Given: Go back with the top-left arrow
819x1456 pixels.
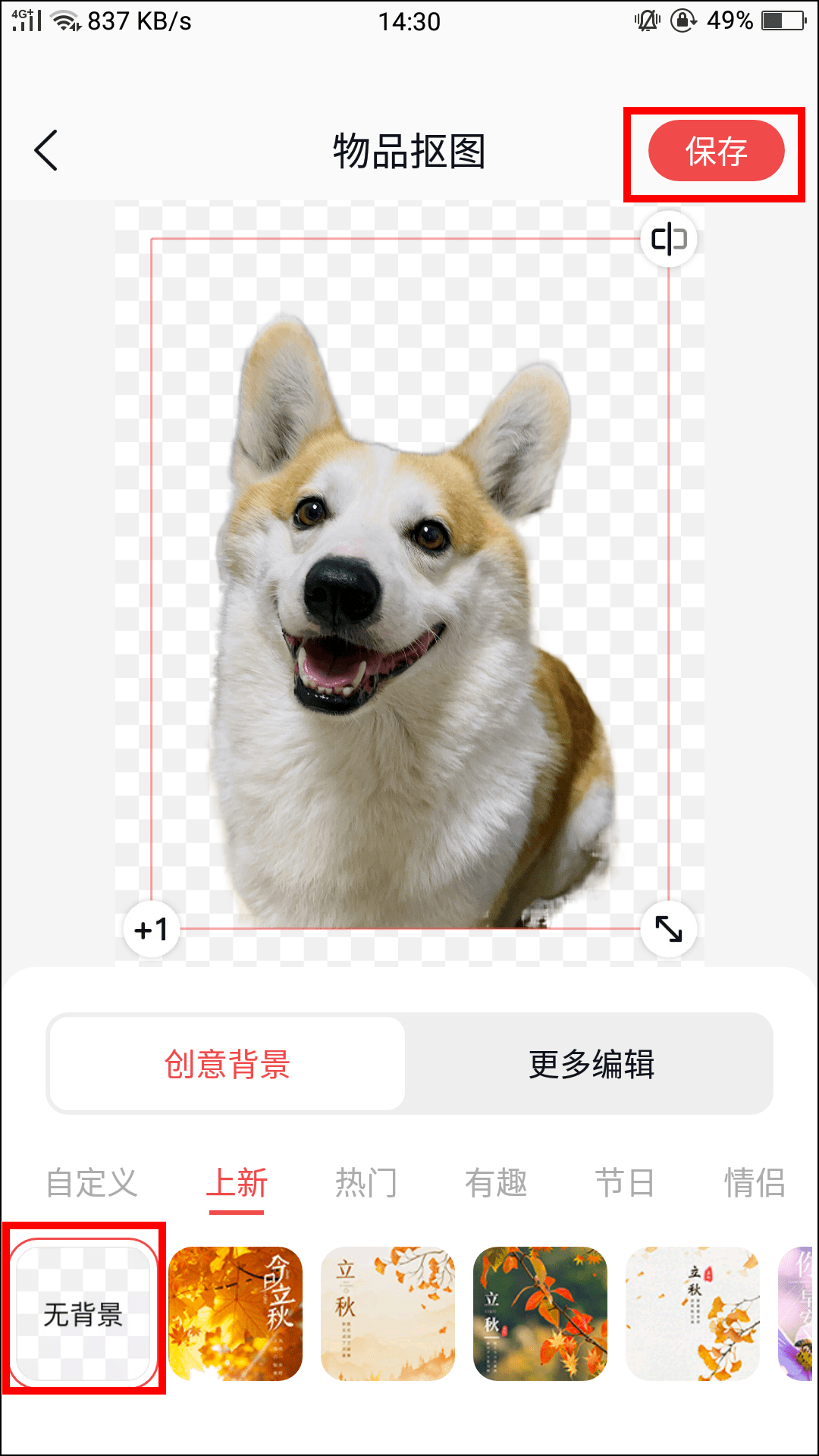Looking at the screenshot, I should [x=46, y=150].
